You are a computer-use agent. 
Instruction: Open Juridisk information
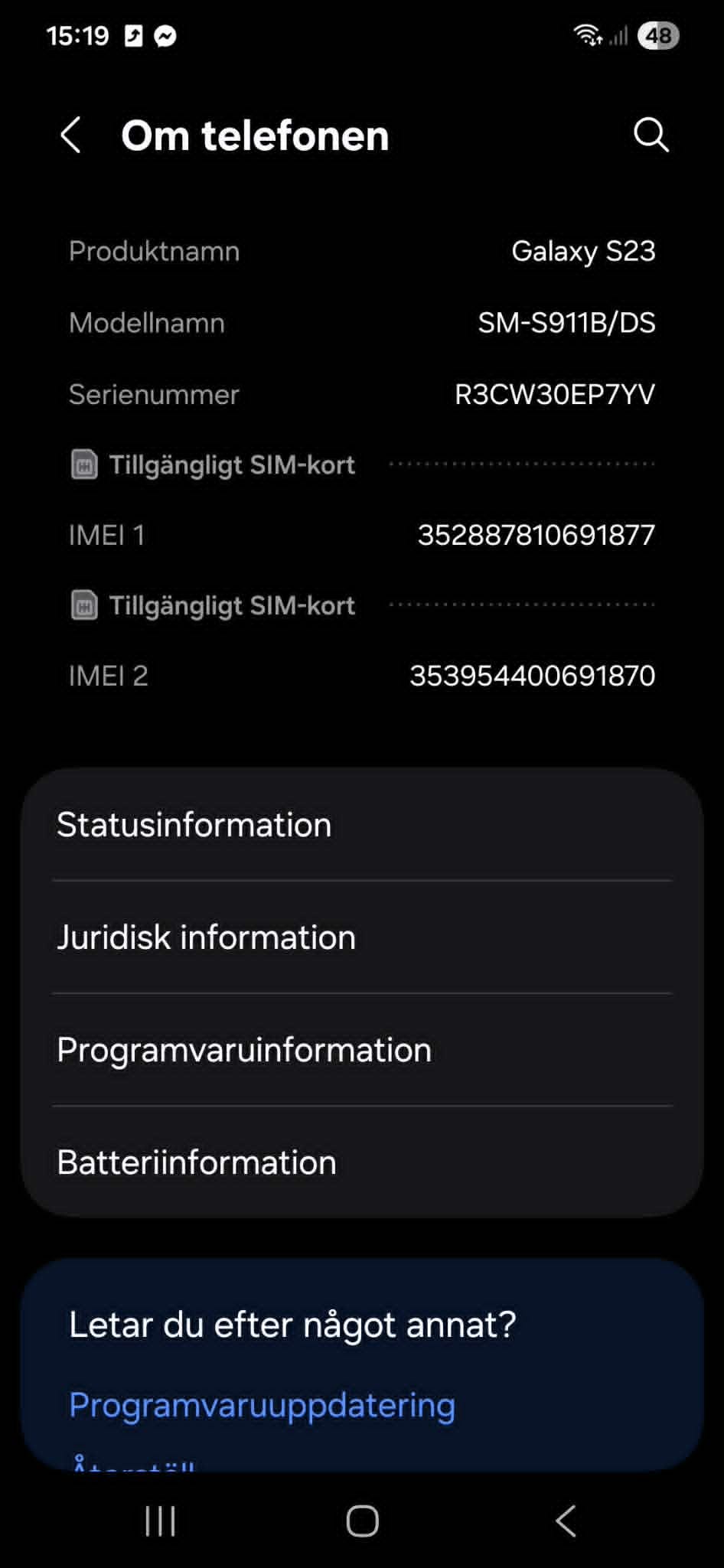(x=361, y=937)
